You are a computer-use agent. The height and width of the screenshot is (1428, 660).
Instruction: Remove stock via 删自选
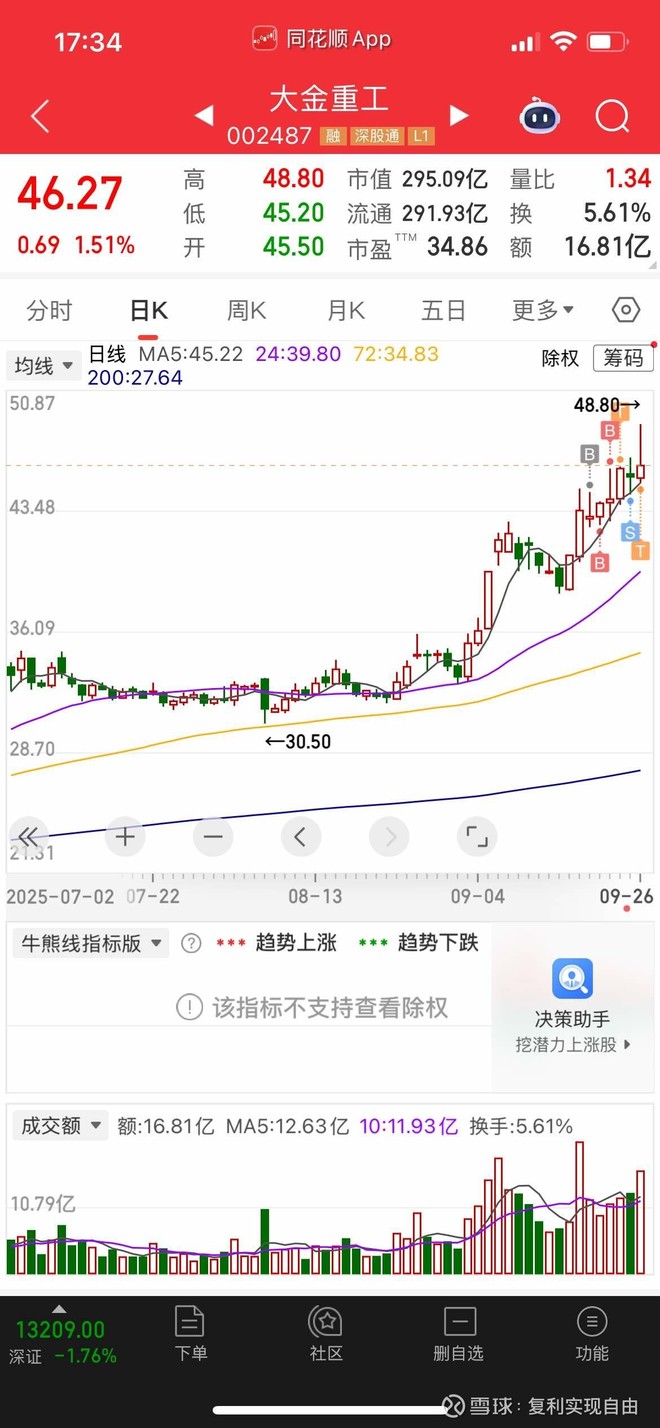(x=459, y=1334)
